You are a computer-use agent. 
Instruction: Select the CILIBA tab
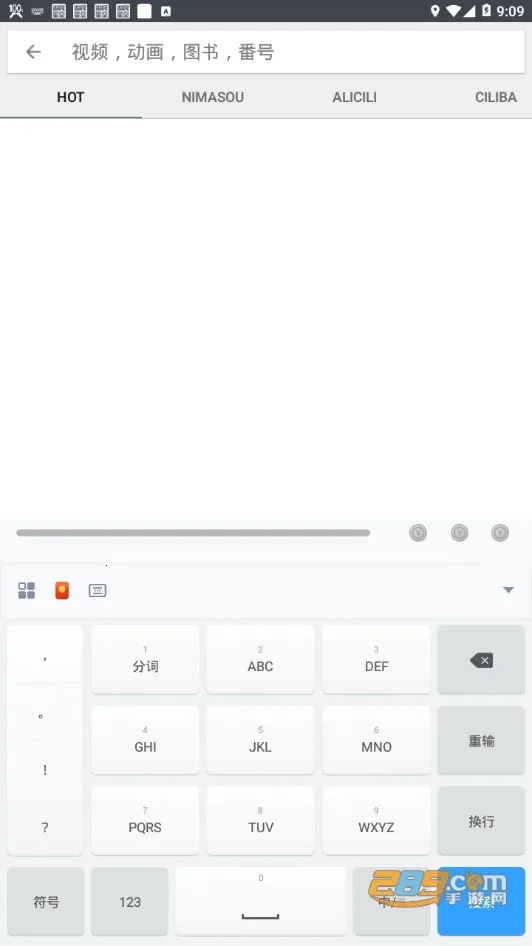[496, 97]
